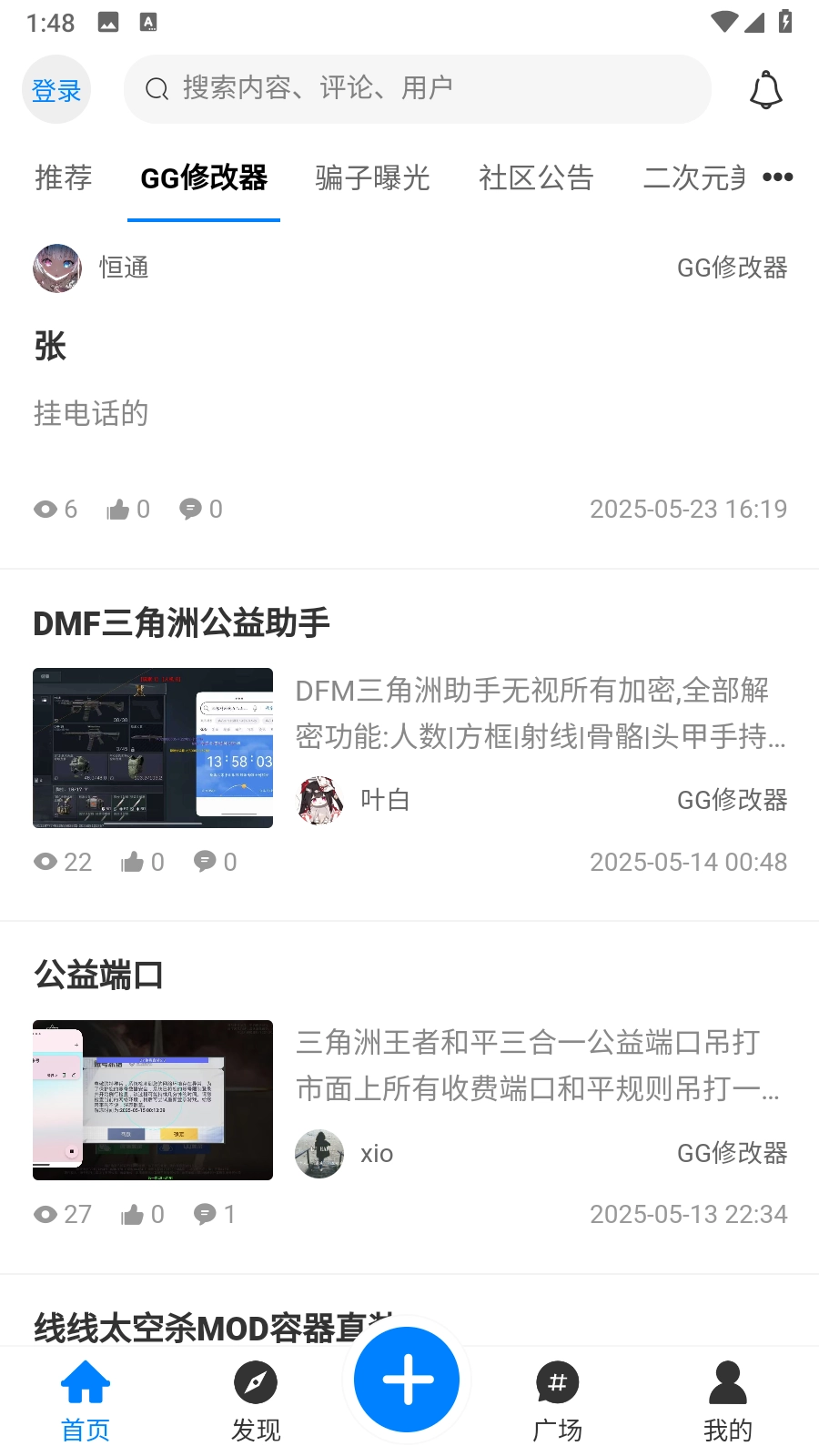819x1456 pixels.
Task: Like the DMF三角洲公益助手 post
Action: pos(134,862)
